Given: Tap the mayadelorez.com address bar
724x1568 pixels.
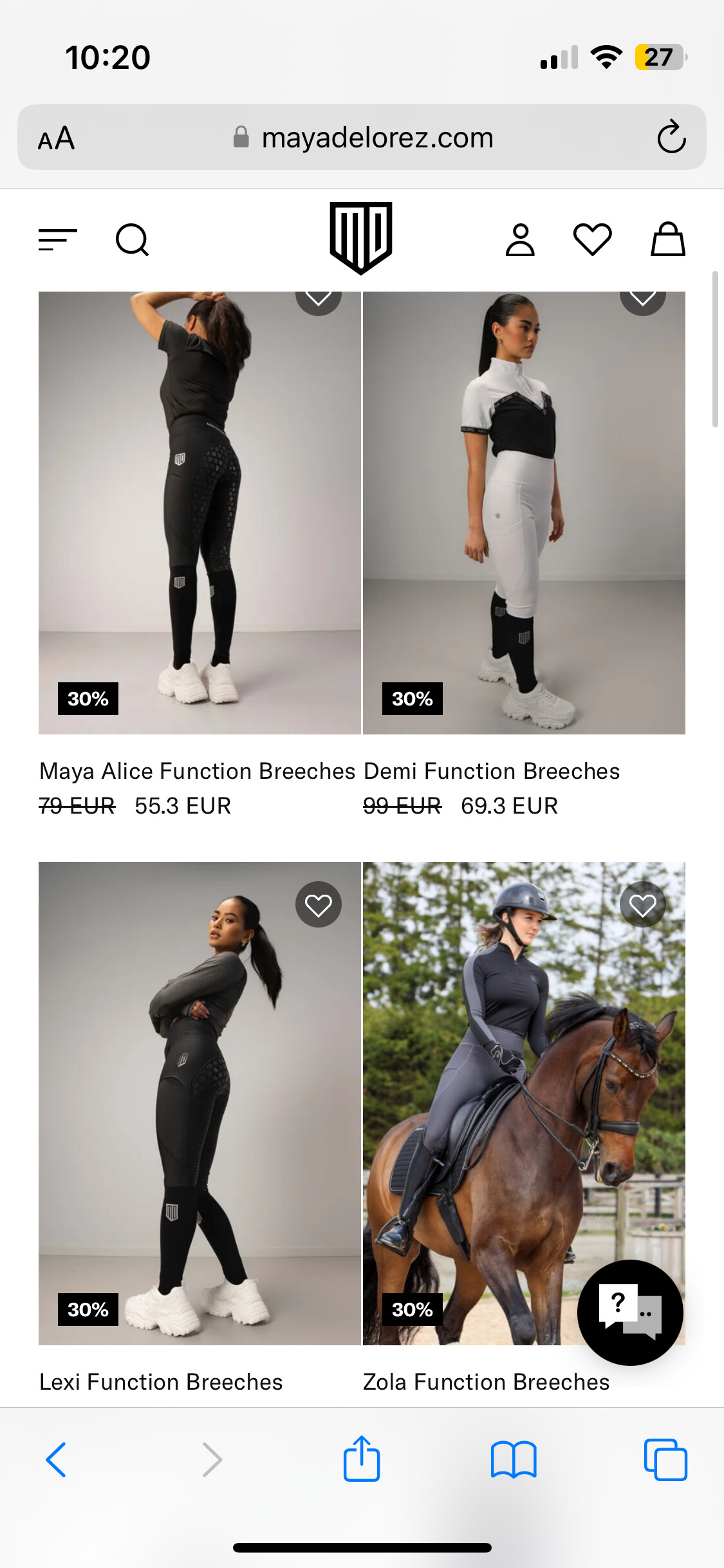Looking at the screenshot, I should (377, 138).
